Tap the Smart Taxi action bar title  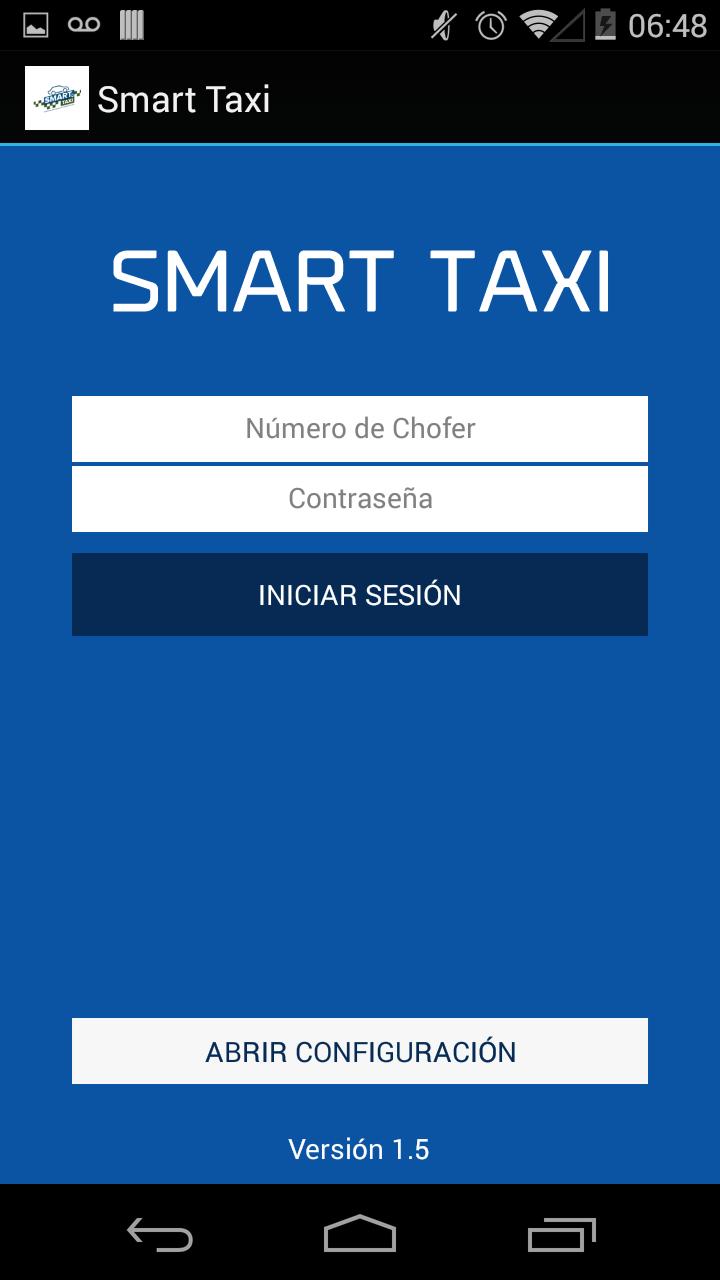[184, 97]
